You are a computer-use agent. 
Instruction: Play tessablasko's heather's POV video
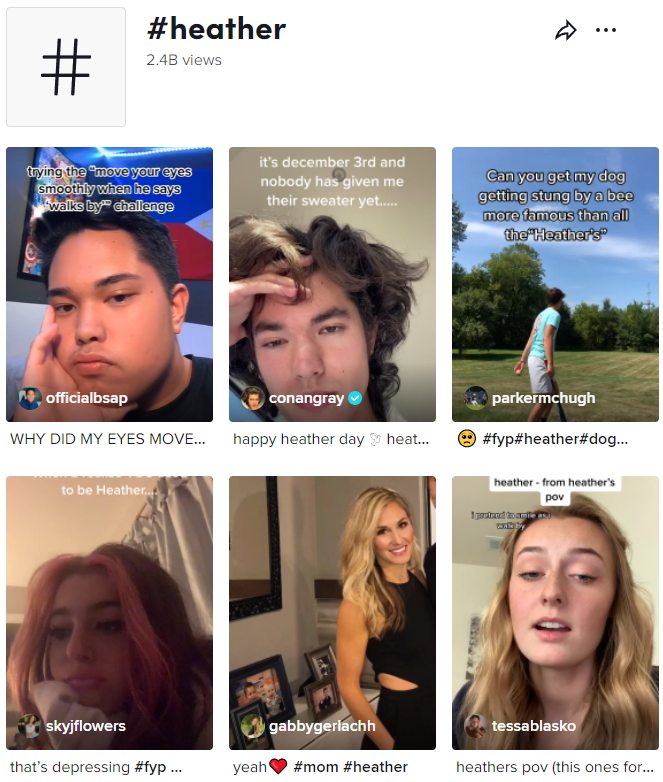coord(555,612)
